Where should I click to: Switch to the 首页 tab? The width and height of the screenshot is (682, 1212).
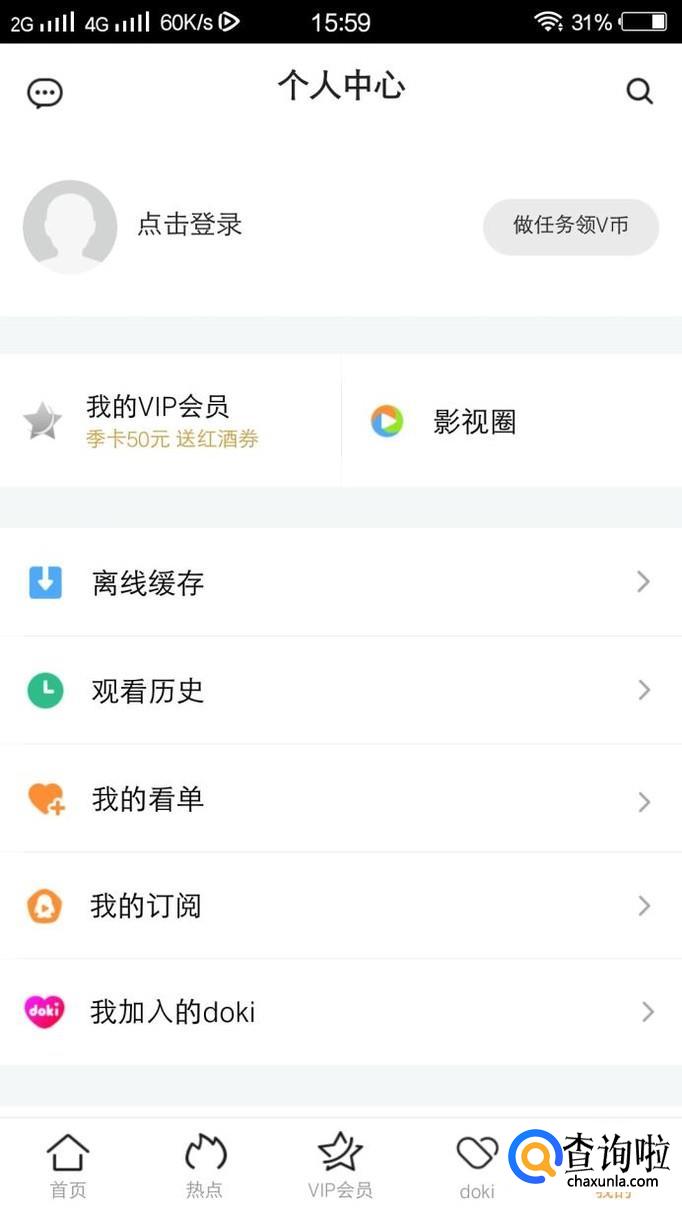(x=68, y=1166)
